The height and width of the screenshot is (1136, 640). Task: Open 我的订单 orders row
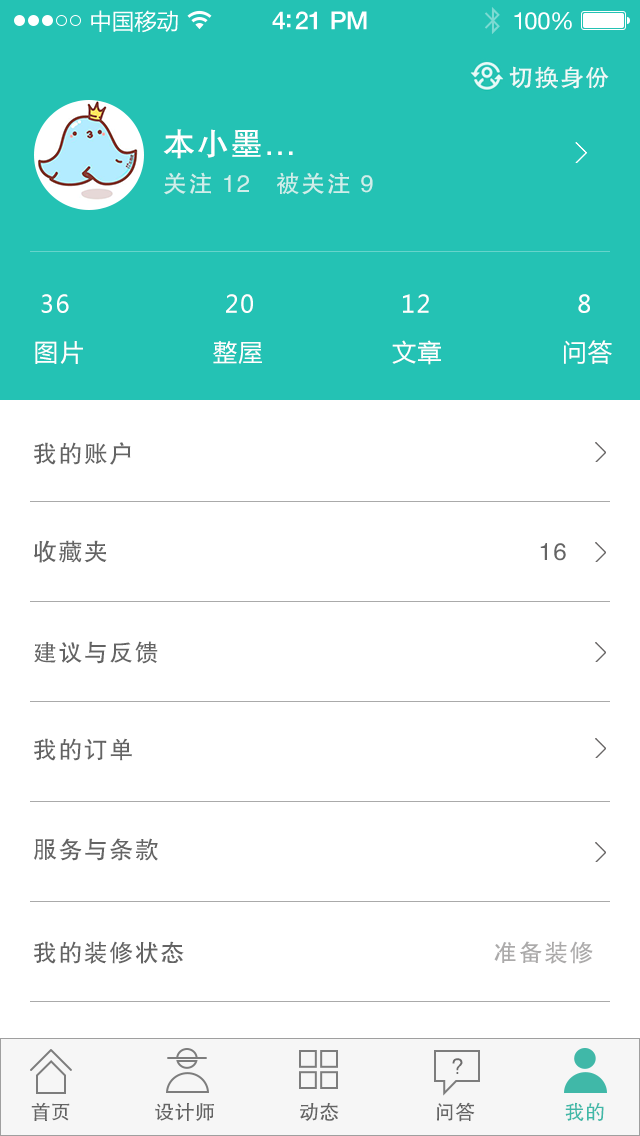point(320,751)
